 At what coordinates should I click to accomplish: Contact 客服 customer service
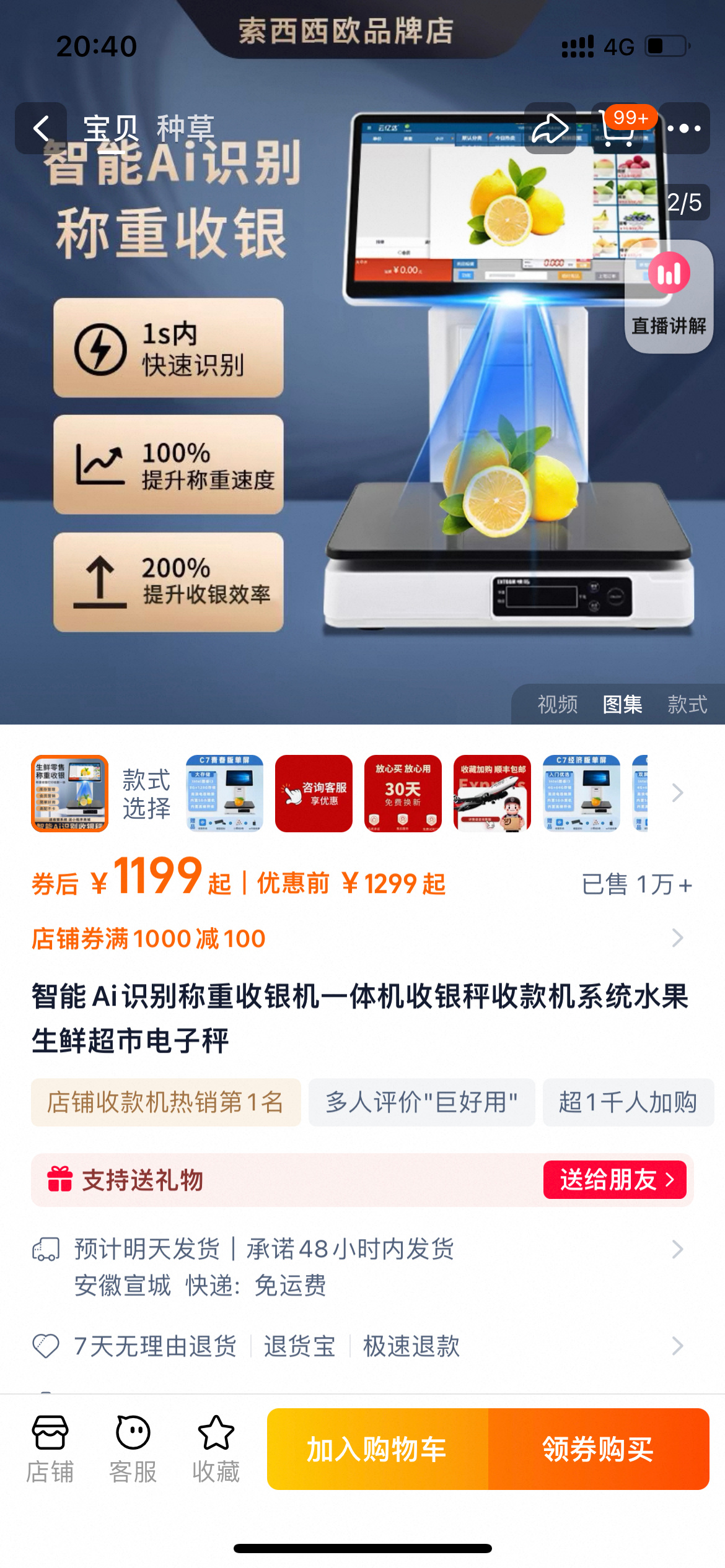[133, 1449]
